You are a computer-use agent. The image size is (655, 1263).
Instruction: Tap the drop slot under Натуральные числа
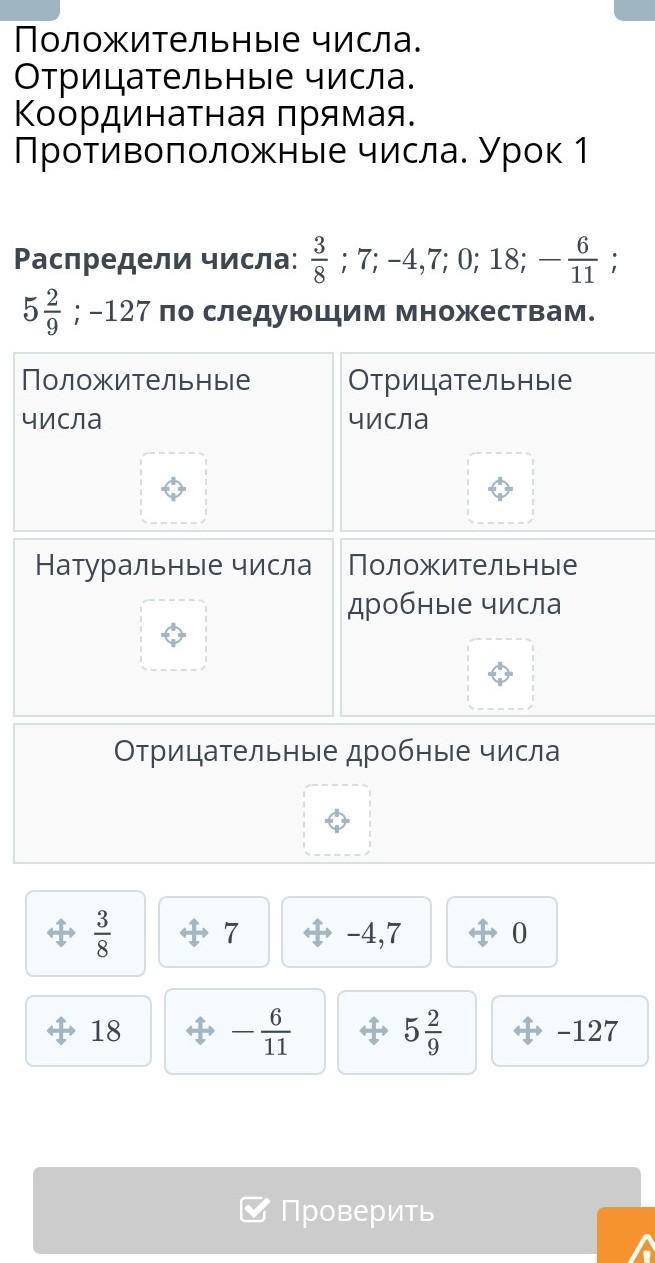[173, 634]
